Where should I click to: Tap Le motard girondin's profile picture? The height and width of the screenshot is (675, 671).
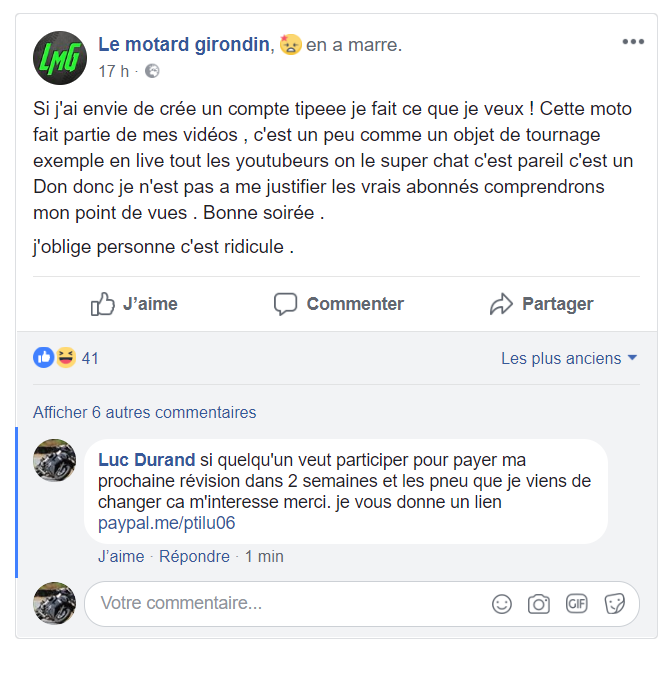point(59,57)
